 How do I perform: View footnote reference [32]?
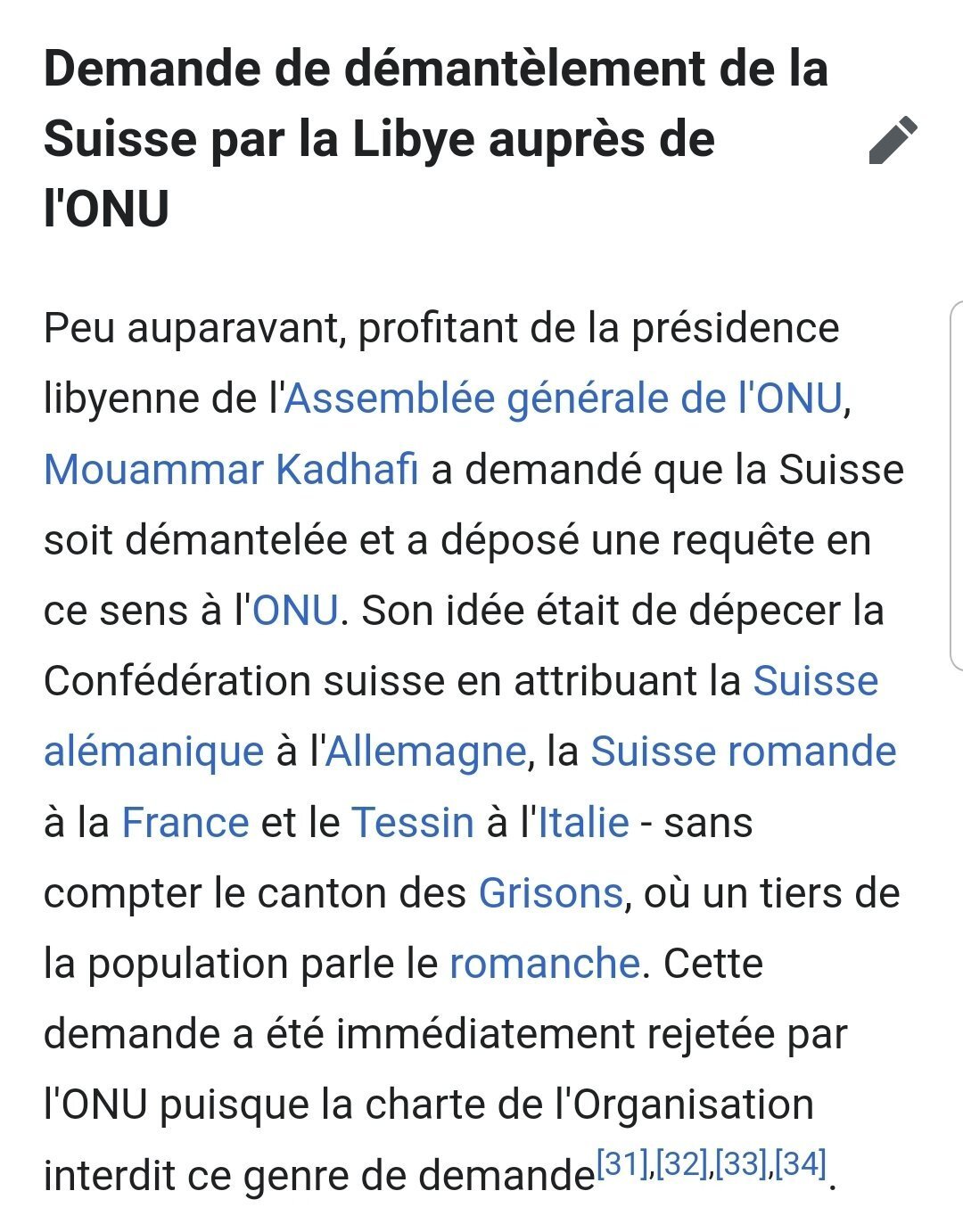682,1163
